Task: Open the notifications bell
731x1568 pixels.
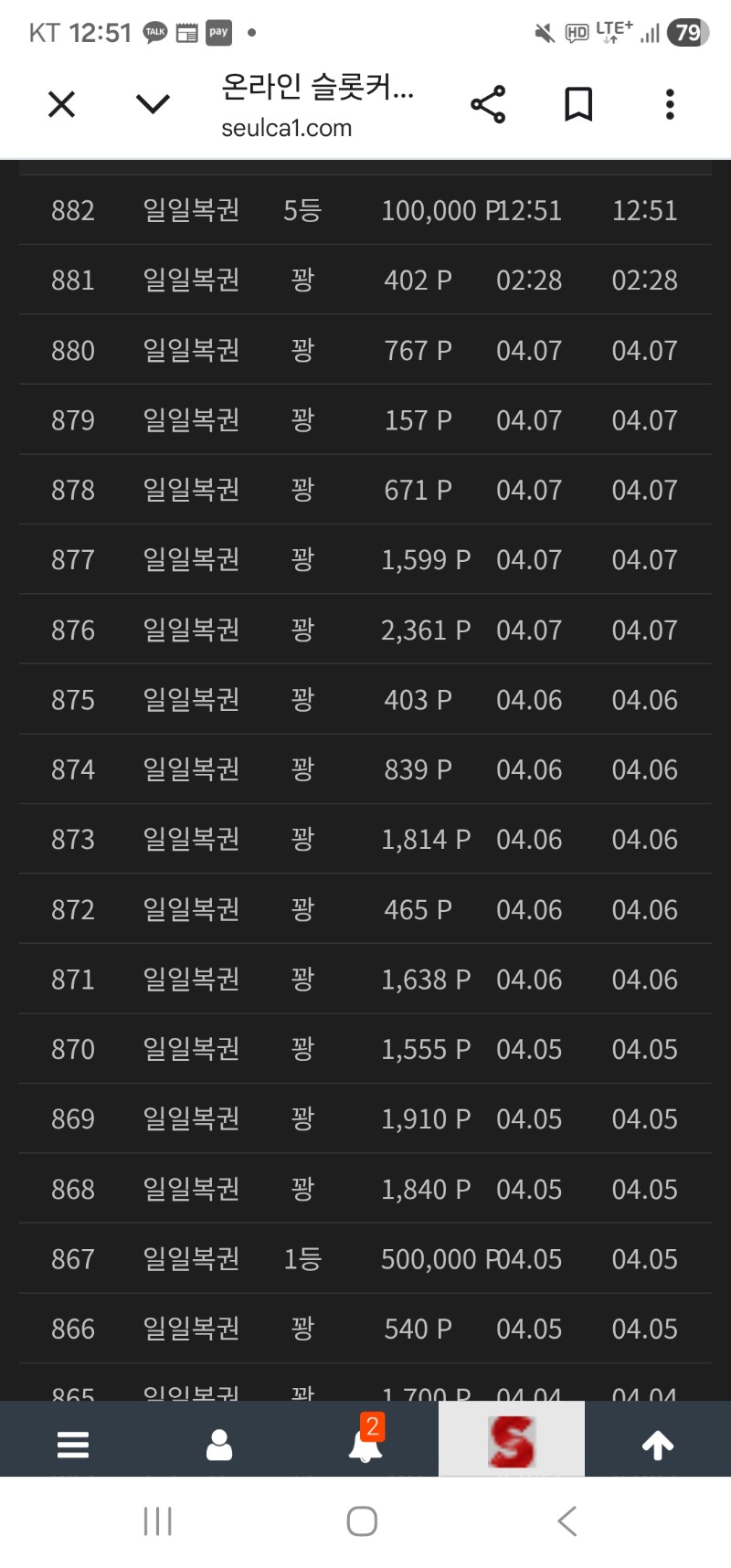Action: pyautogui.click(x=365, y=1443)
